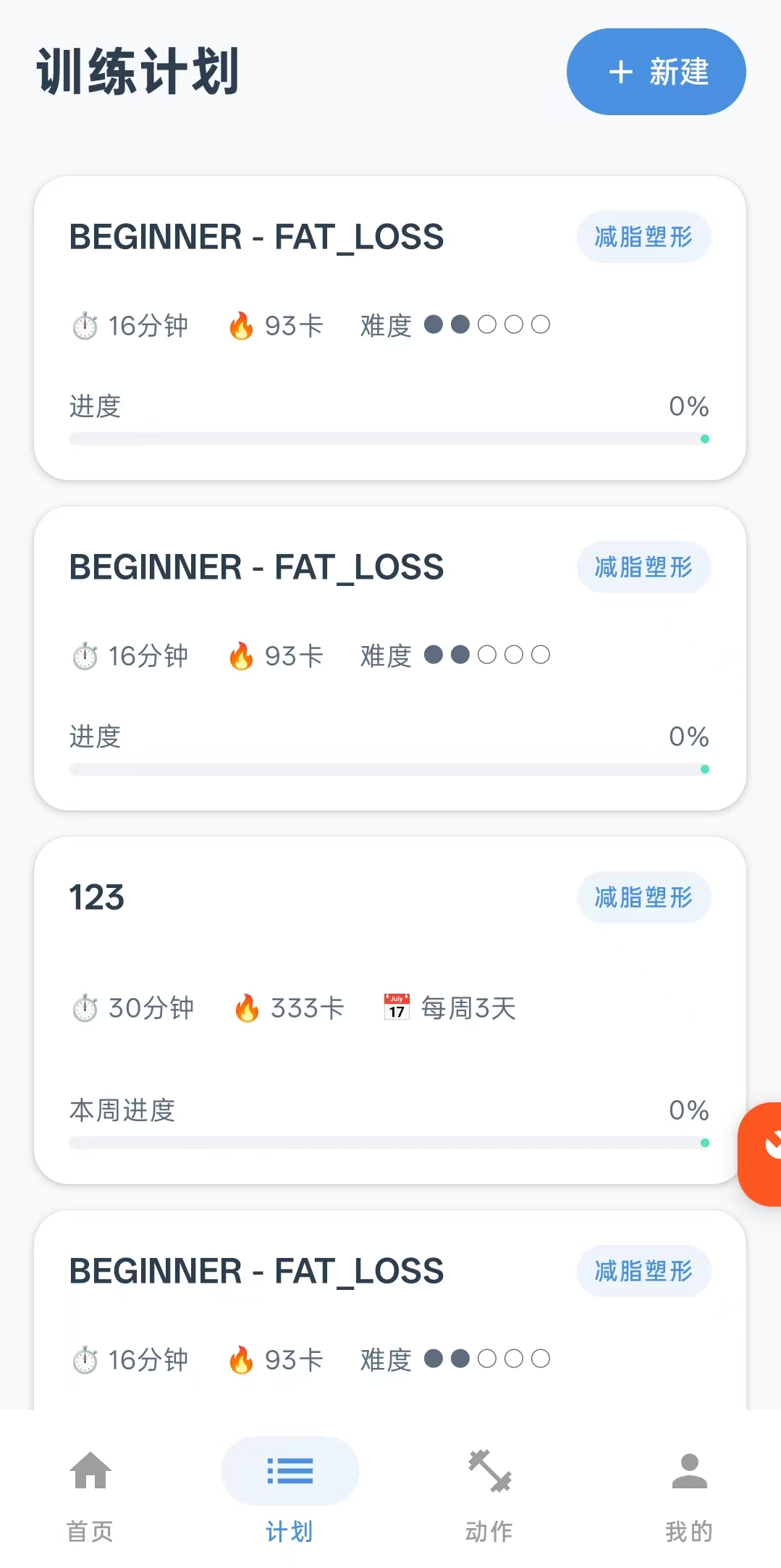The image size is (781, 1568).
Task: Tap the dumbbell 动作 icon
Action: [489, 1470]
